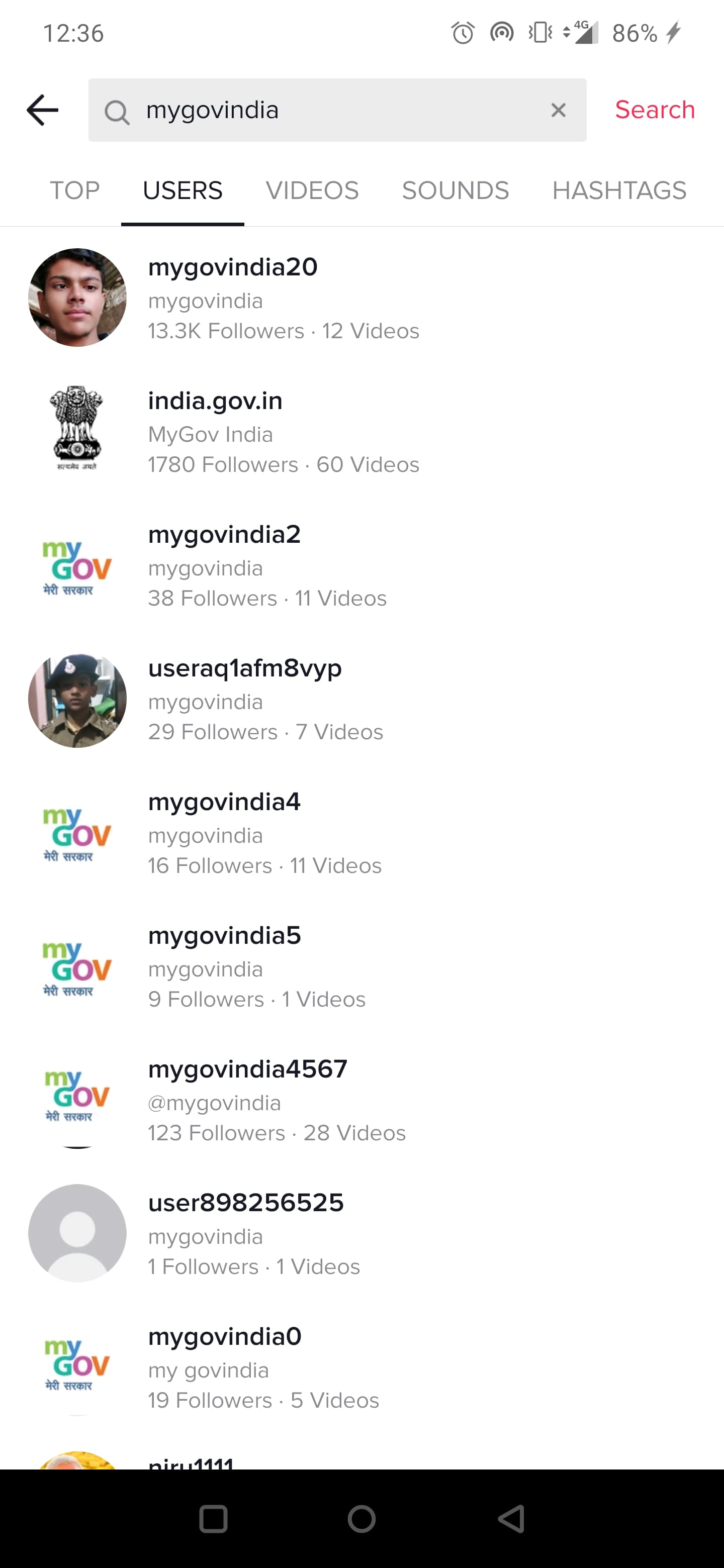Tap the system home button
The image size is (724, 1568).
[361, 1519]
